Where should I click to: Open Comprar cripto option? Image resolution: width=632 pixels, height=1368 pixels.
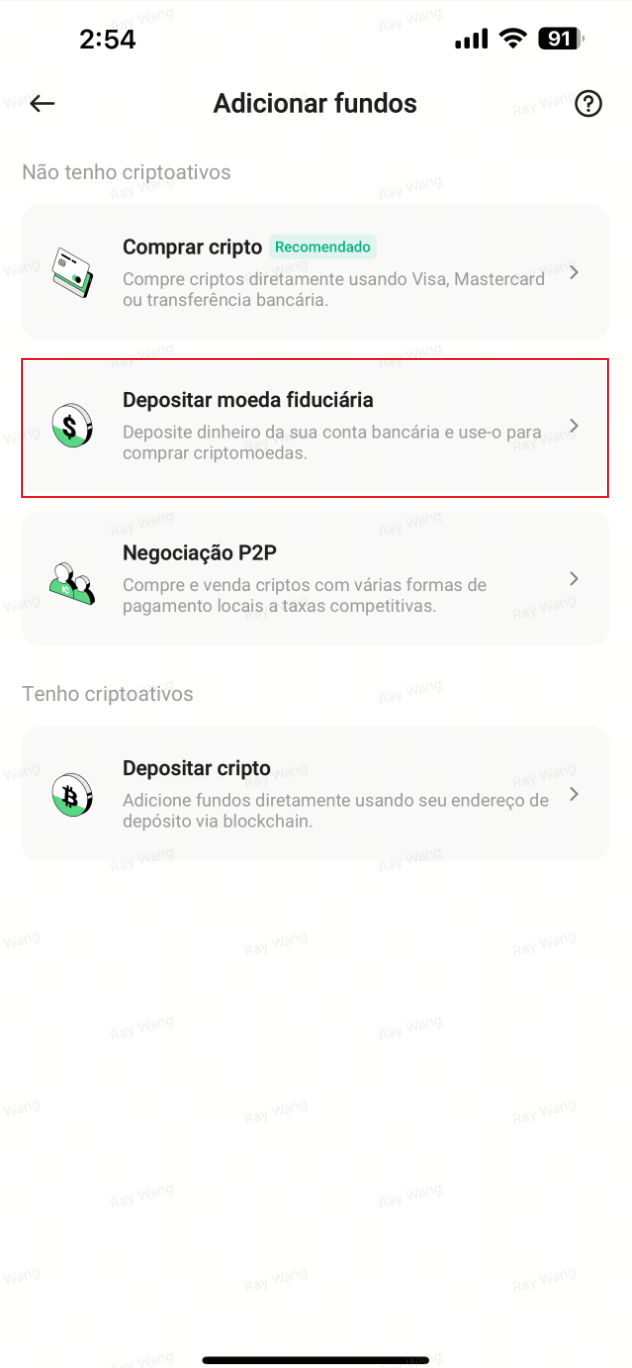(x=315, y=272)
